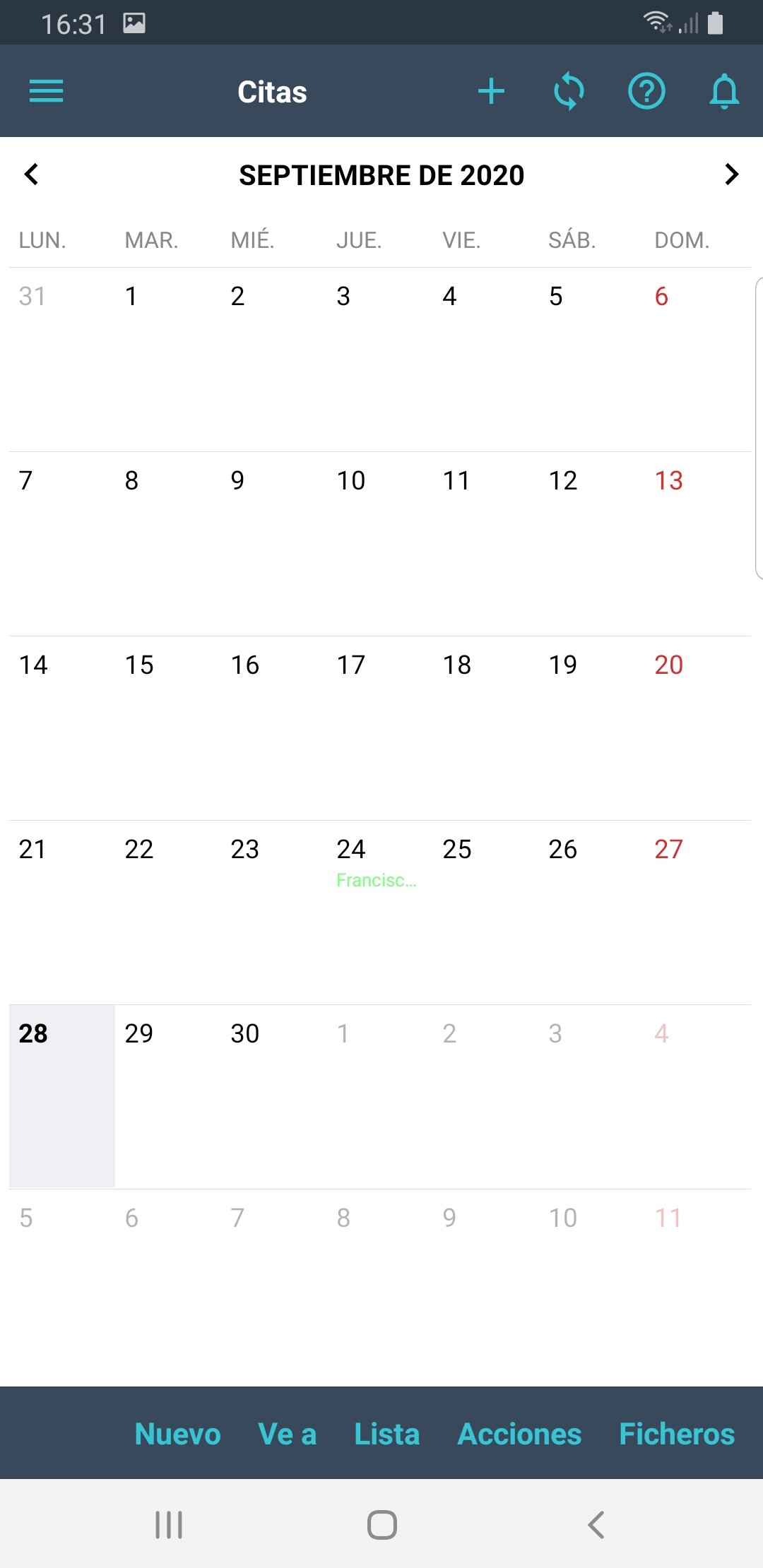Go back using system back button
The width and height of the screenshot is (763, 1568).
pos(596,1525)
